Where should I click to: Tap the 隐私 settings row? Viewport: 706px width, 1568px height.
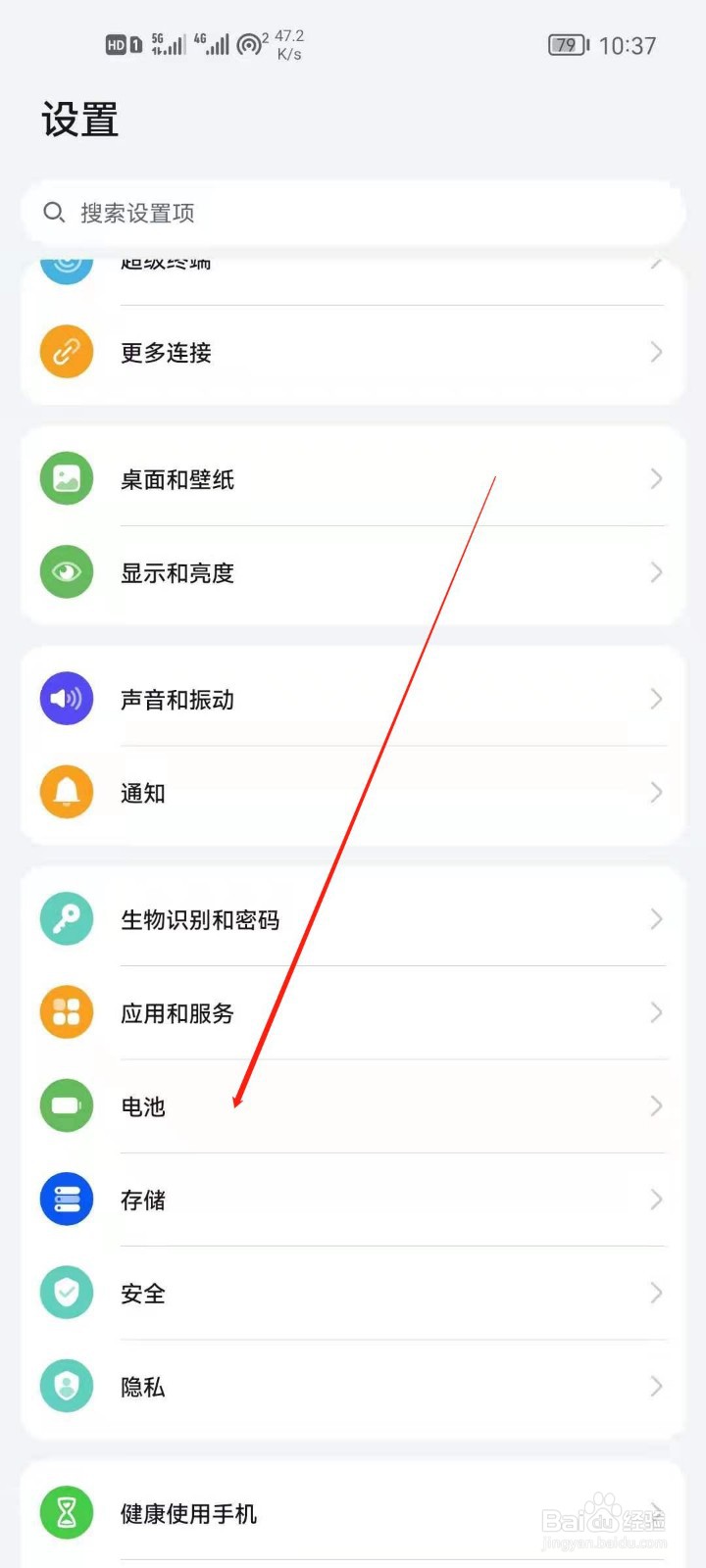[x=353, y=1386]
